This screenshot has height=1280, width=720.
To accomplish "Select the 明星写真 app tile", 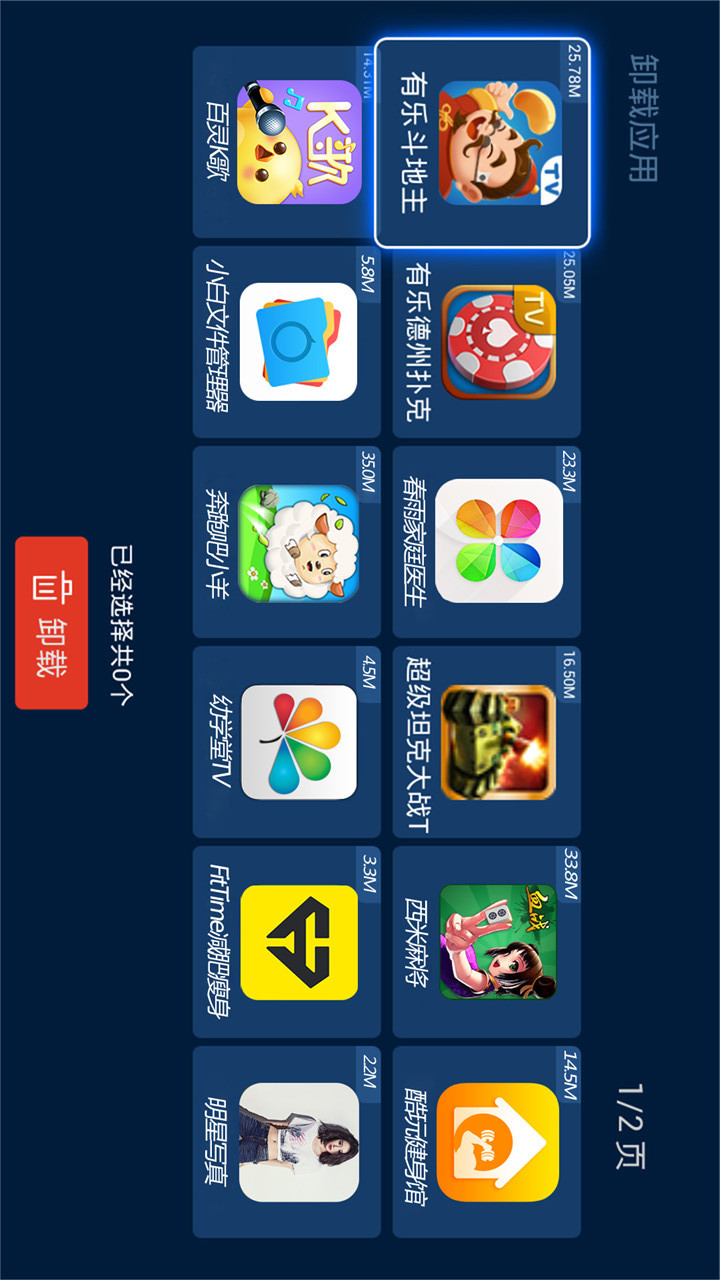I will tap(286, 1141).
